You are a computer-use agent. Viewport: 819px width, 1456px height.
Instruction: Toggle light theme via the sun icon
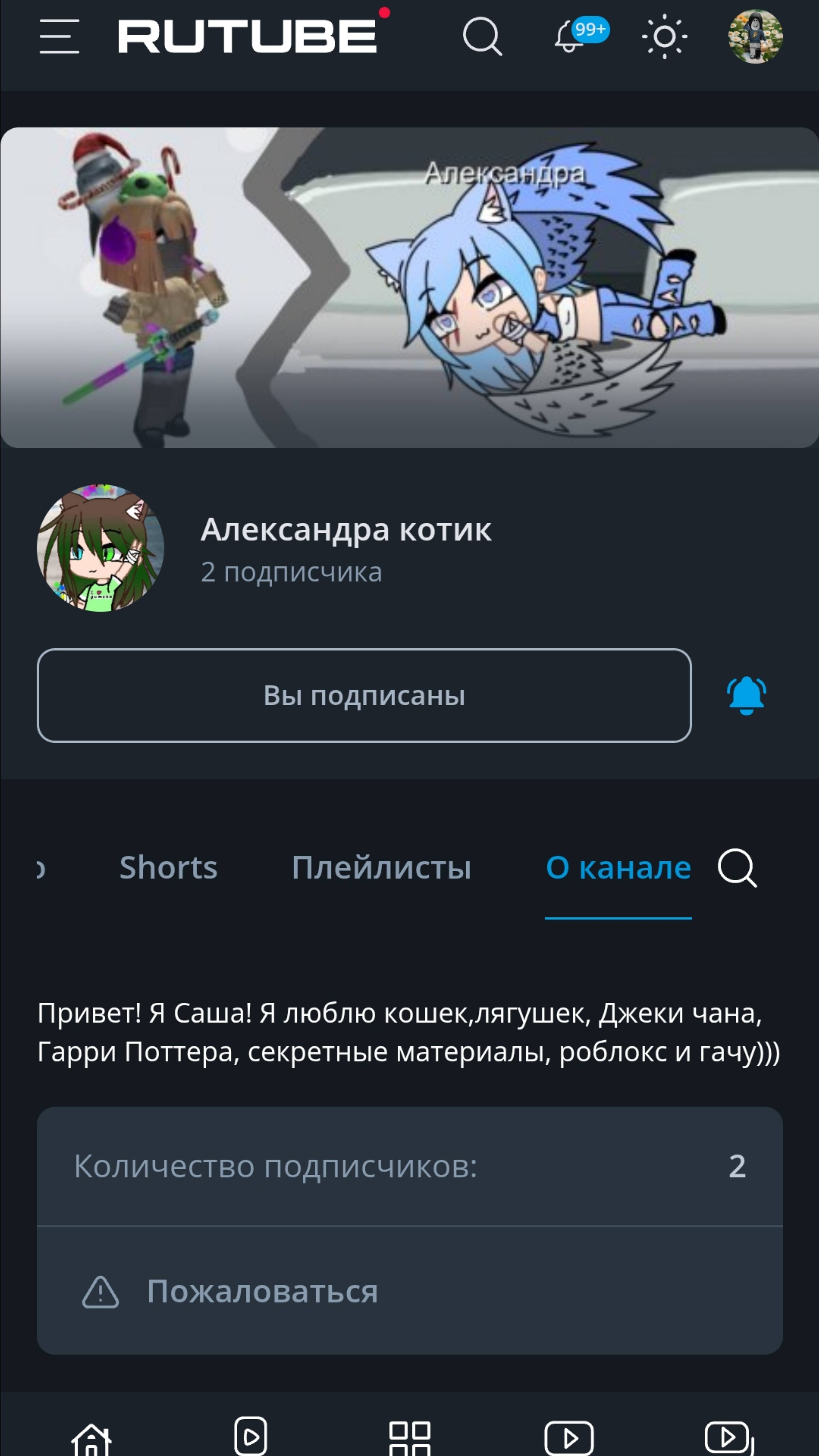[665, 37]
